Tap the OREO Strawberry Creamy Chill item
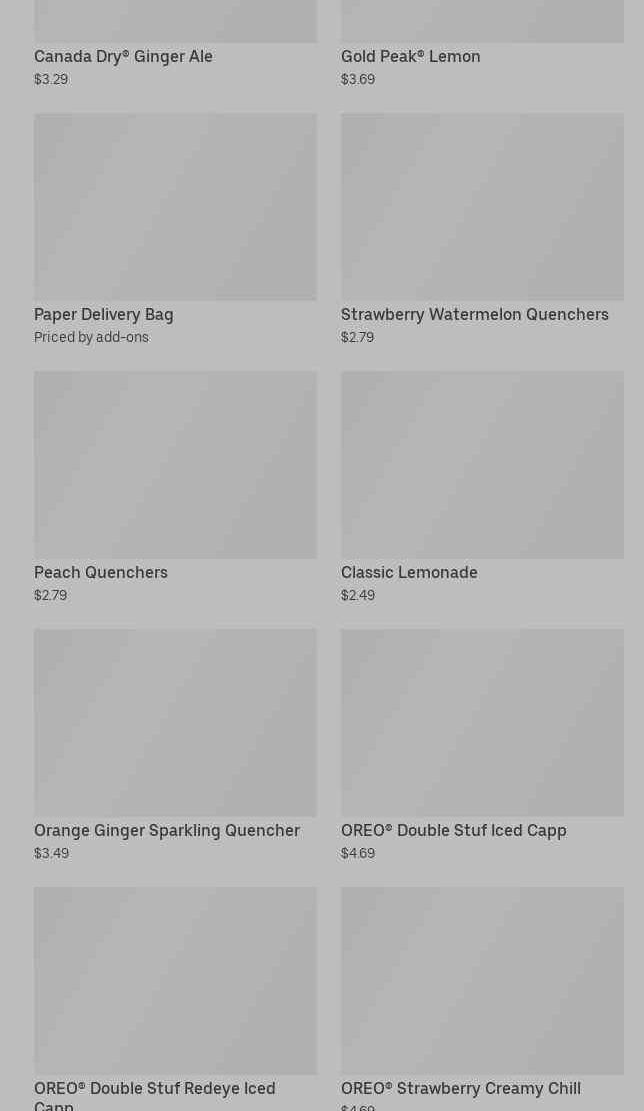Image resolution: width=644 pixels, height=1111 pixels. [x=482, y=999]
